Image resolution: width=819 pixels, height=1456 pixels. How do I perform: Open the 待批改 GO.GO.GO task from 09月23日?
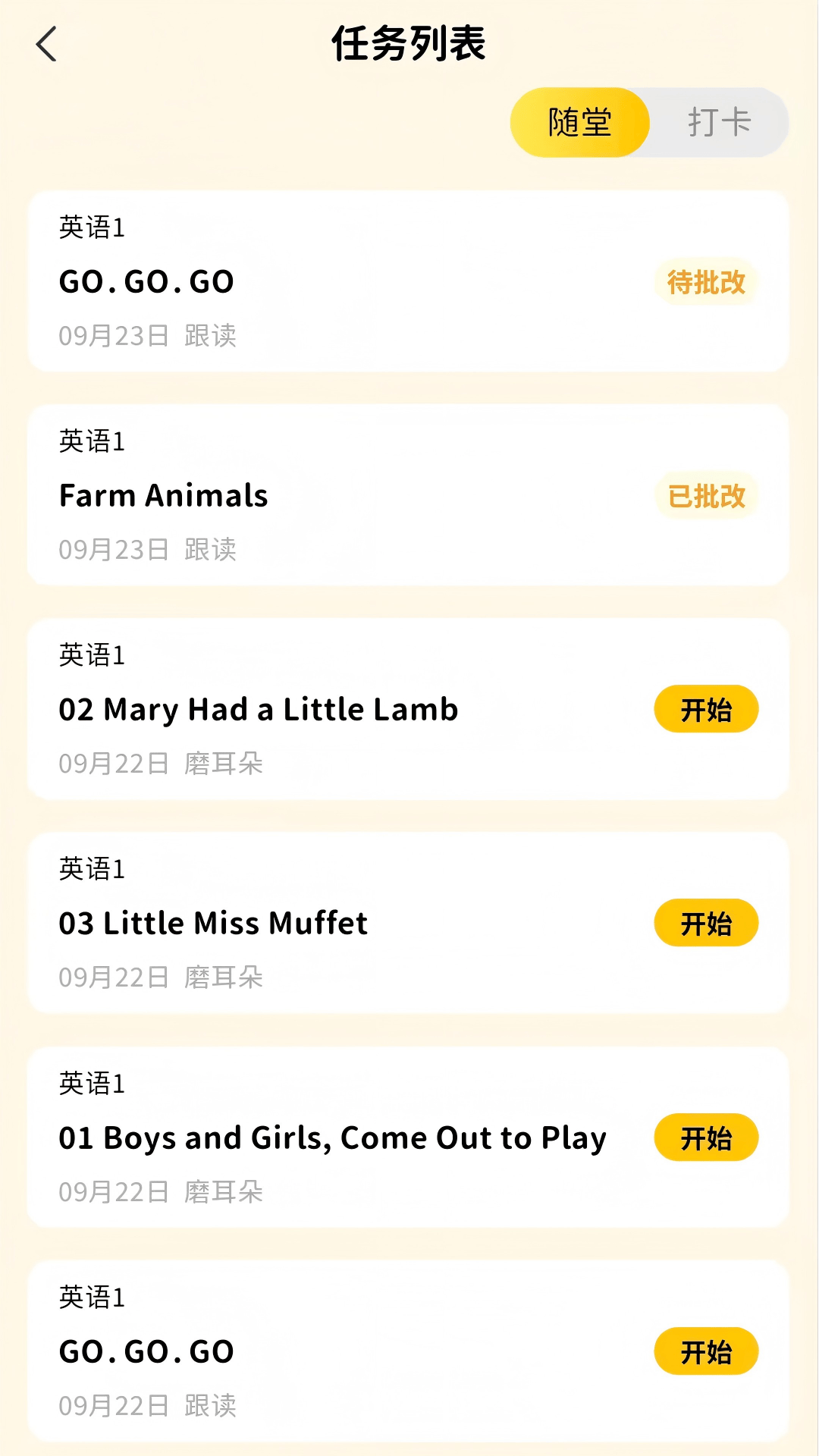408,281
